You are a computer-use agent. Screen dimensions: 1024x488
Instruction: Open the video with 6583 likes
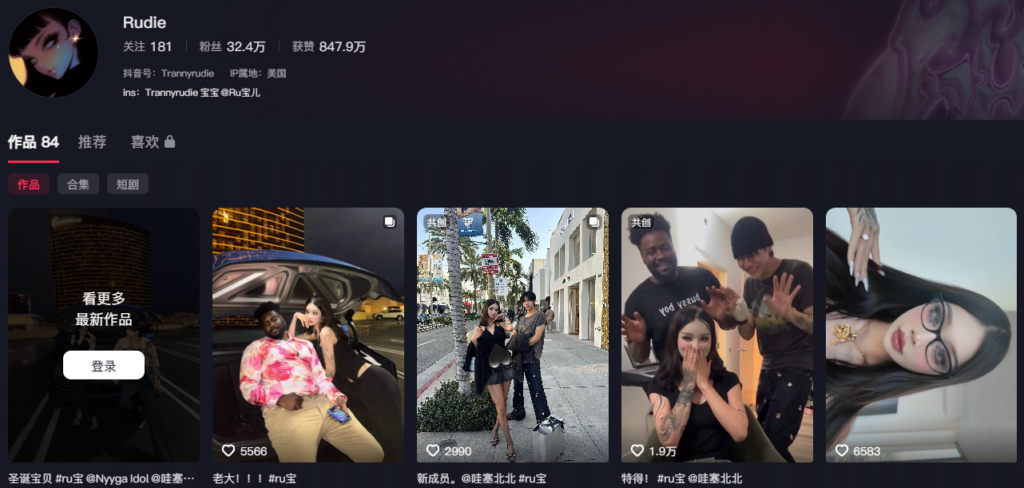click(920, 335)
